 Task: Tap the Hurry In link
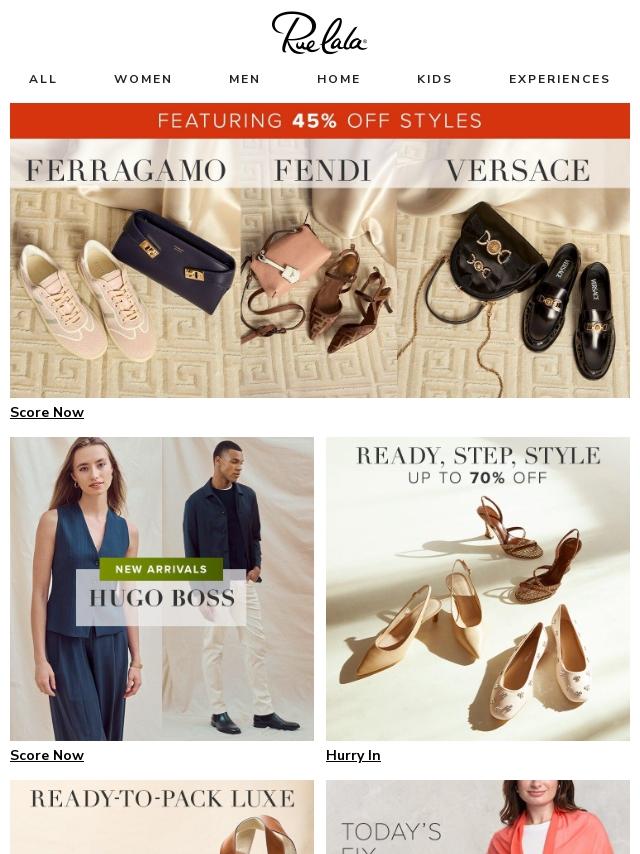(x=353, y=755)
